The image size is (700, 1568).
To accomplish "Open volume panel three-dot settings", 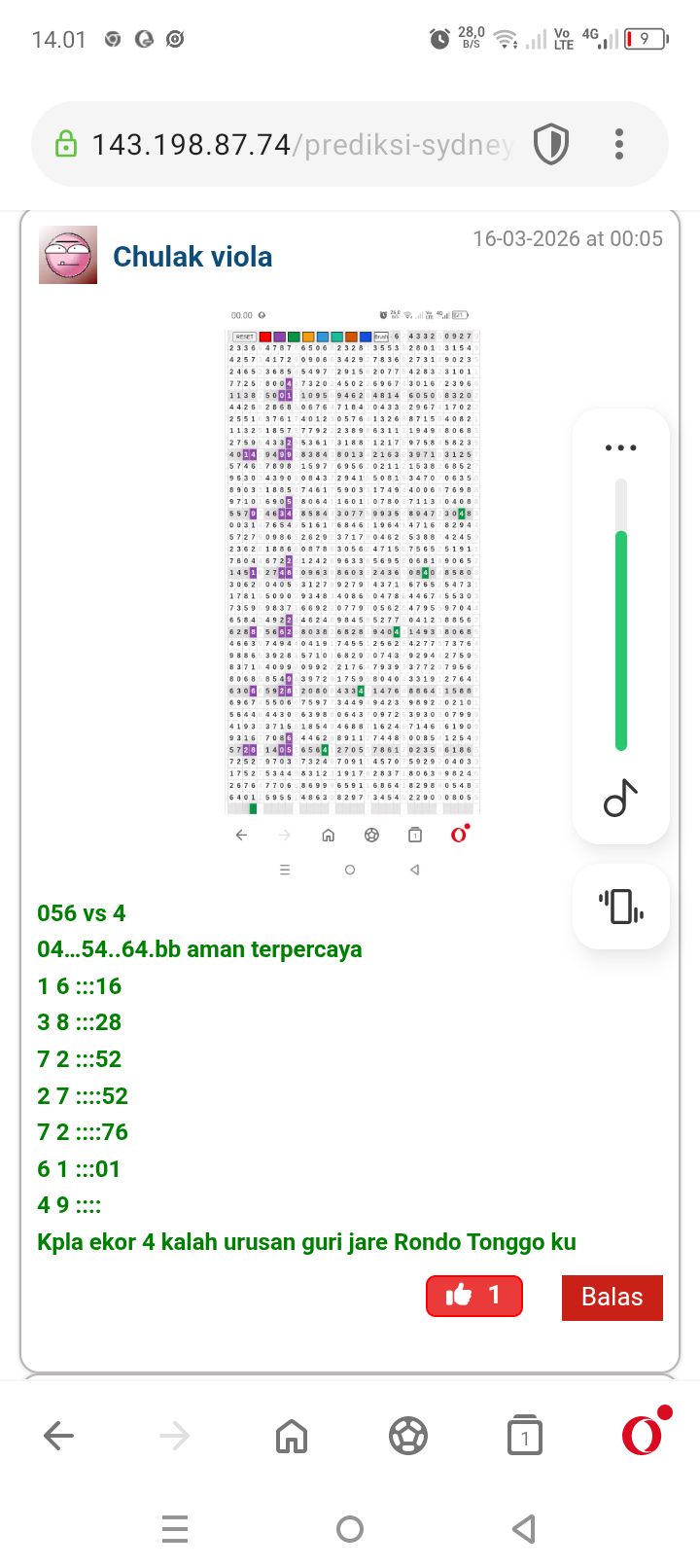I will 620,448.
